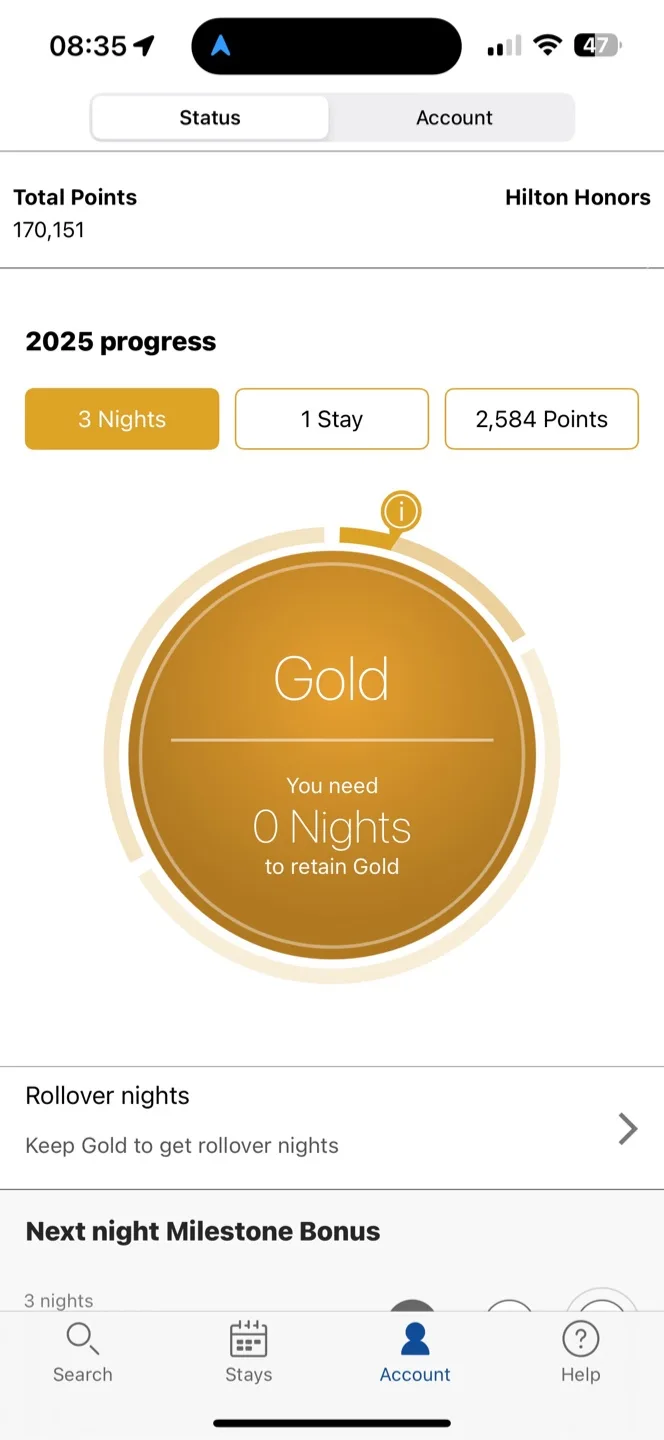Tap the info icon on the Gold ring
This screenshot has width=664, height=1440.
401,512
